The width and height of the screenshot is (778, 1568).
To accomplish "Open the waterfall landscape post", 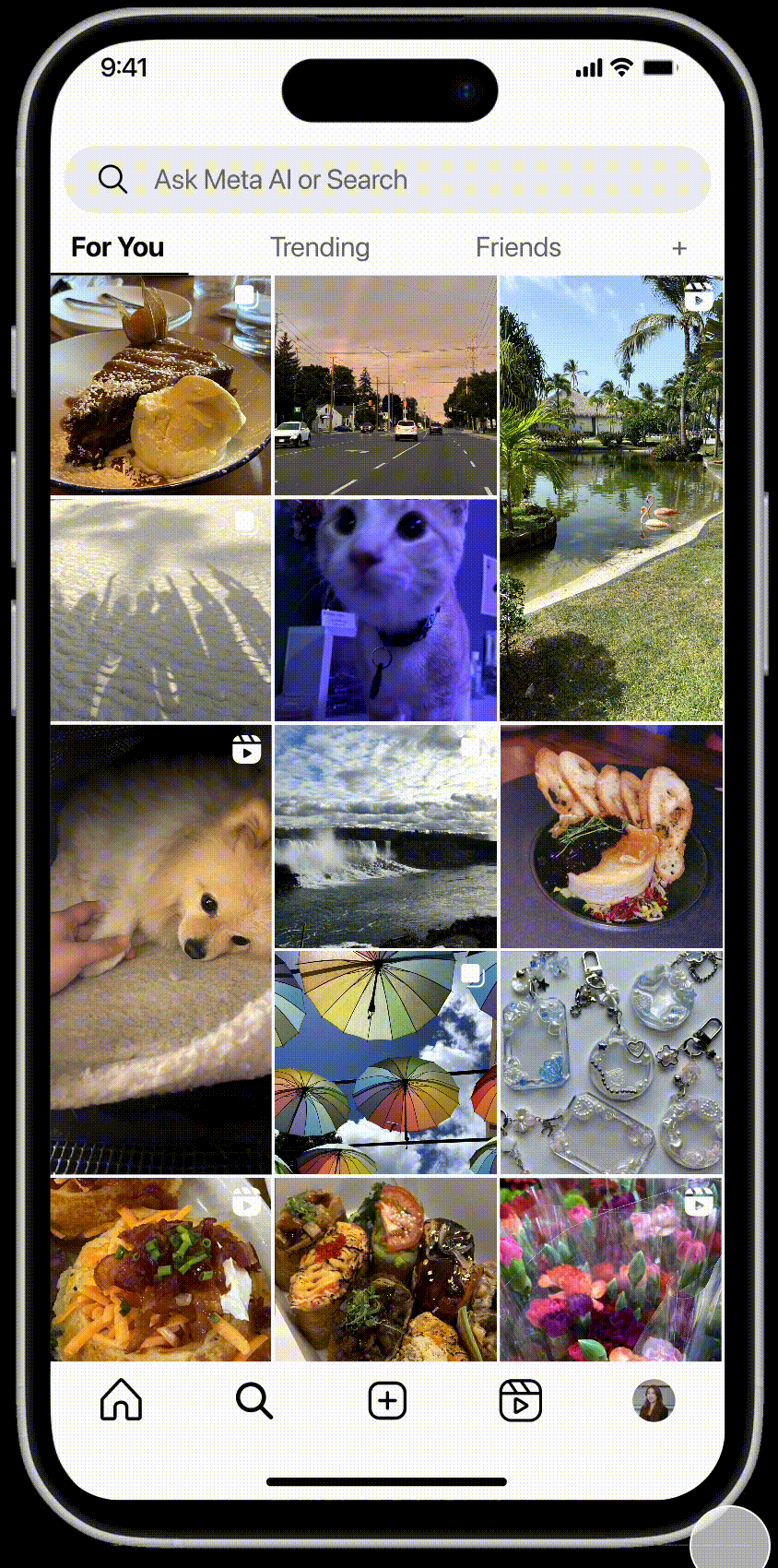I will [385, 836].
